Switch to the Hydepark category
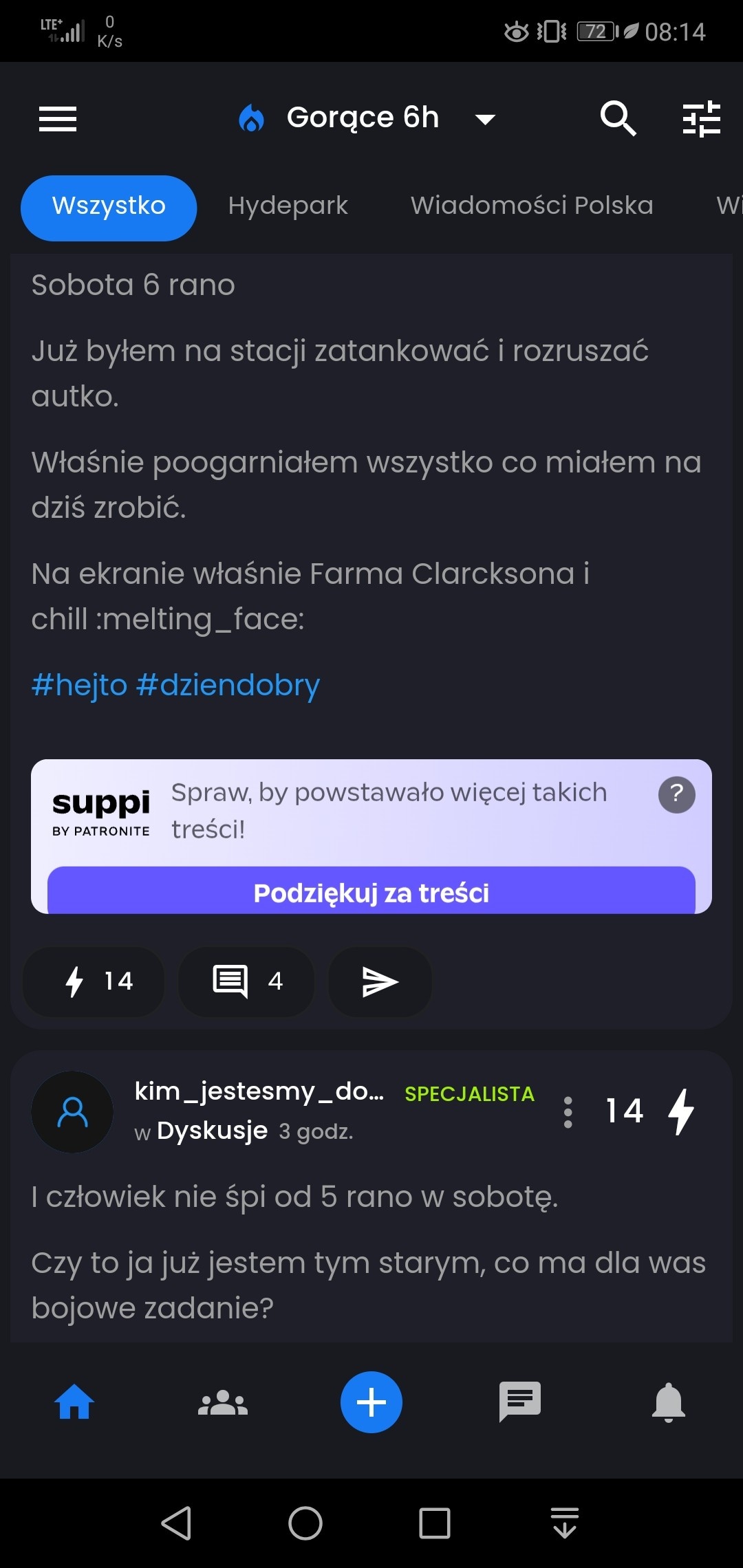Screen dimensions: 743x1568 [288, 206]
